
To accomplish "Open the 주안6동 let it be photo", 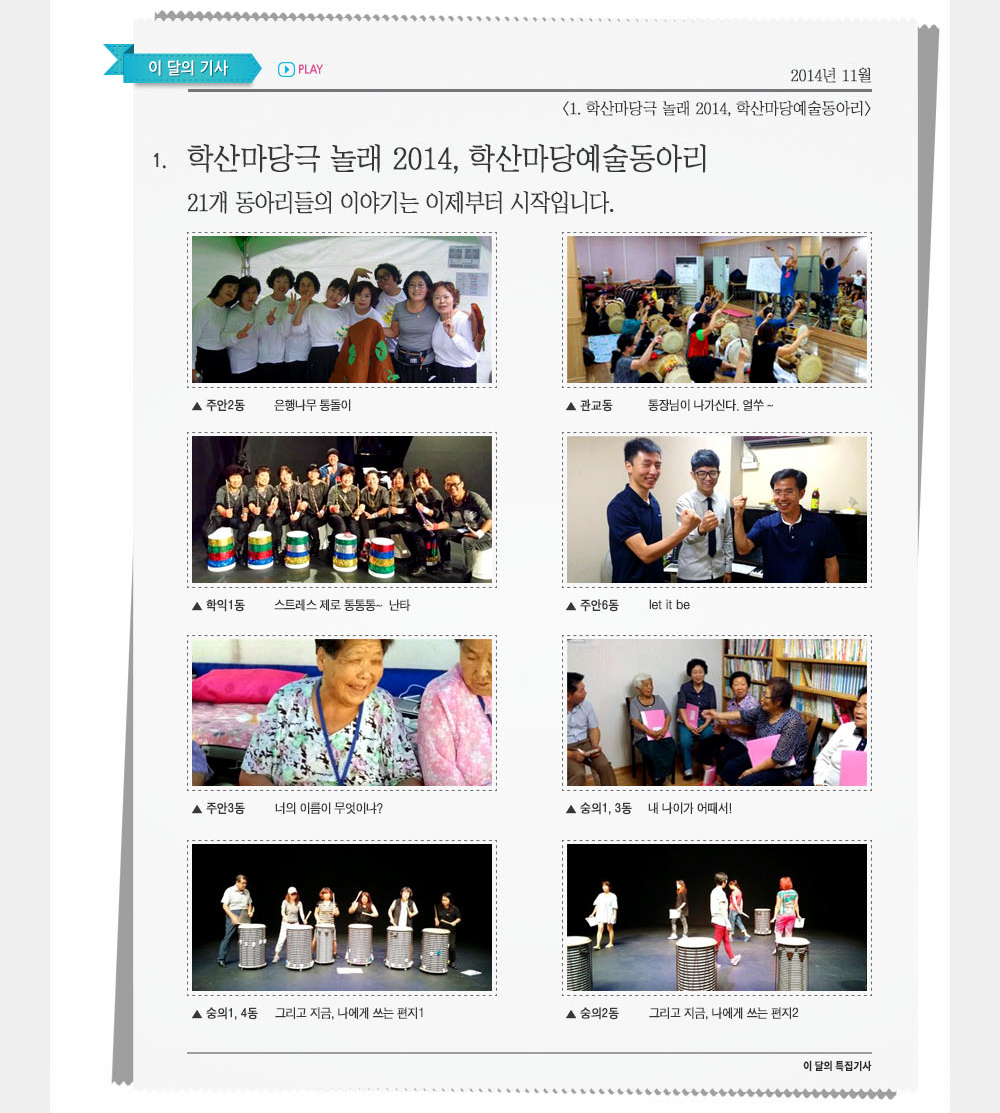I will pos(716,509).
